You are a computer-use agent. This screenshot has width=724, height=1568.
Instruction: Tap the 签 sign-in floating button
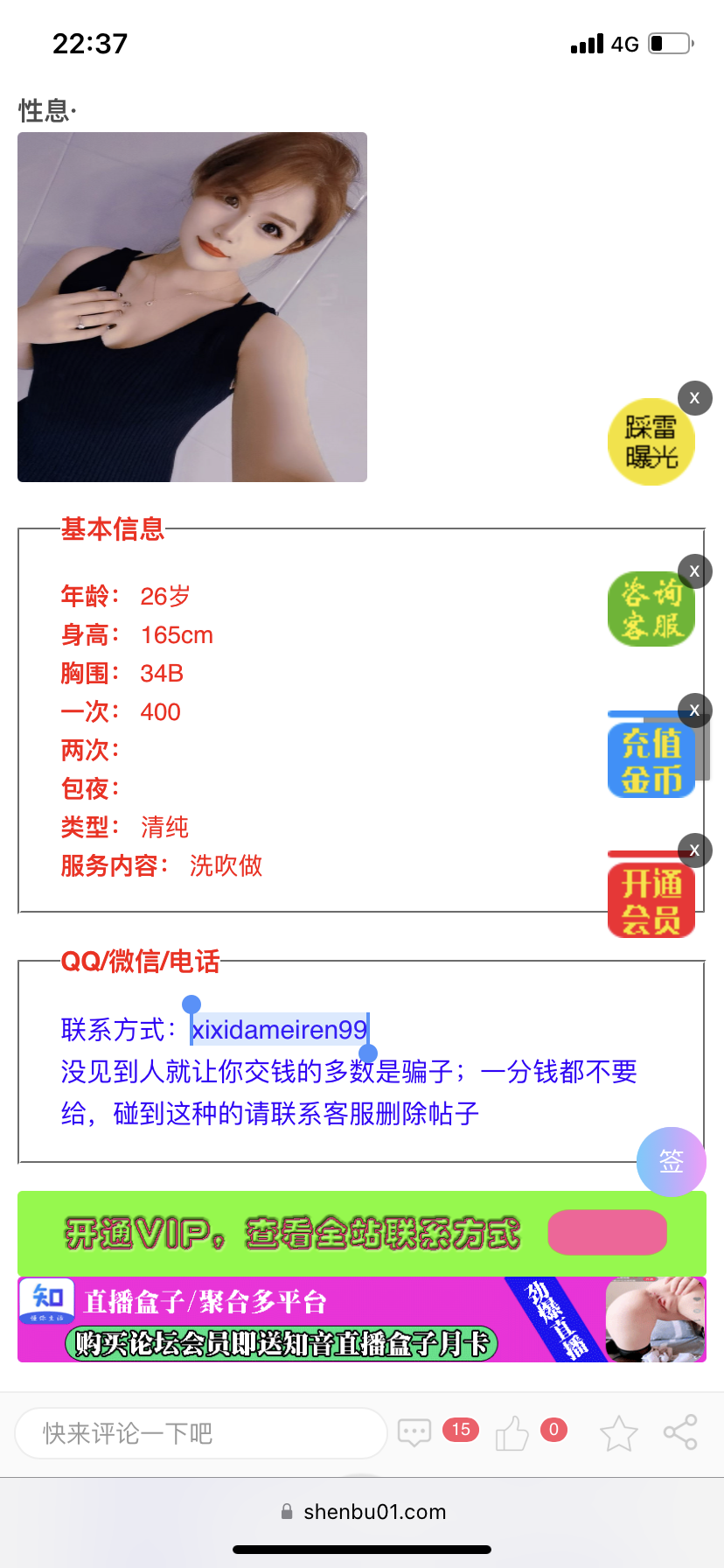671,1161
